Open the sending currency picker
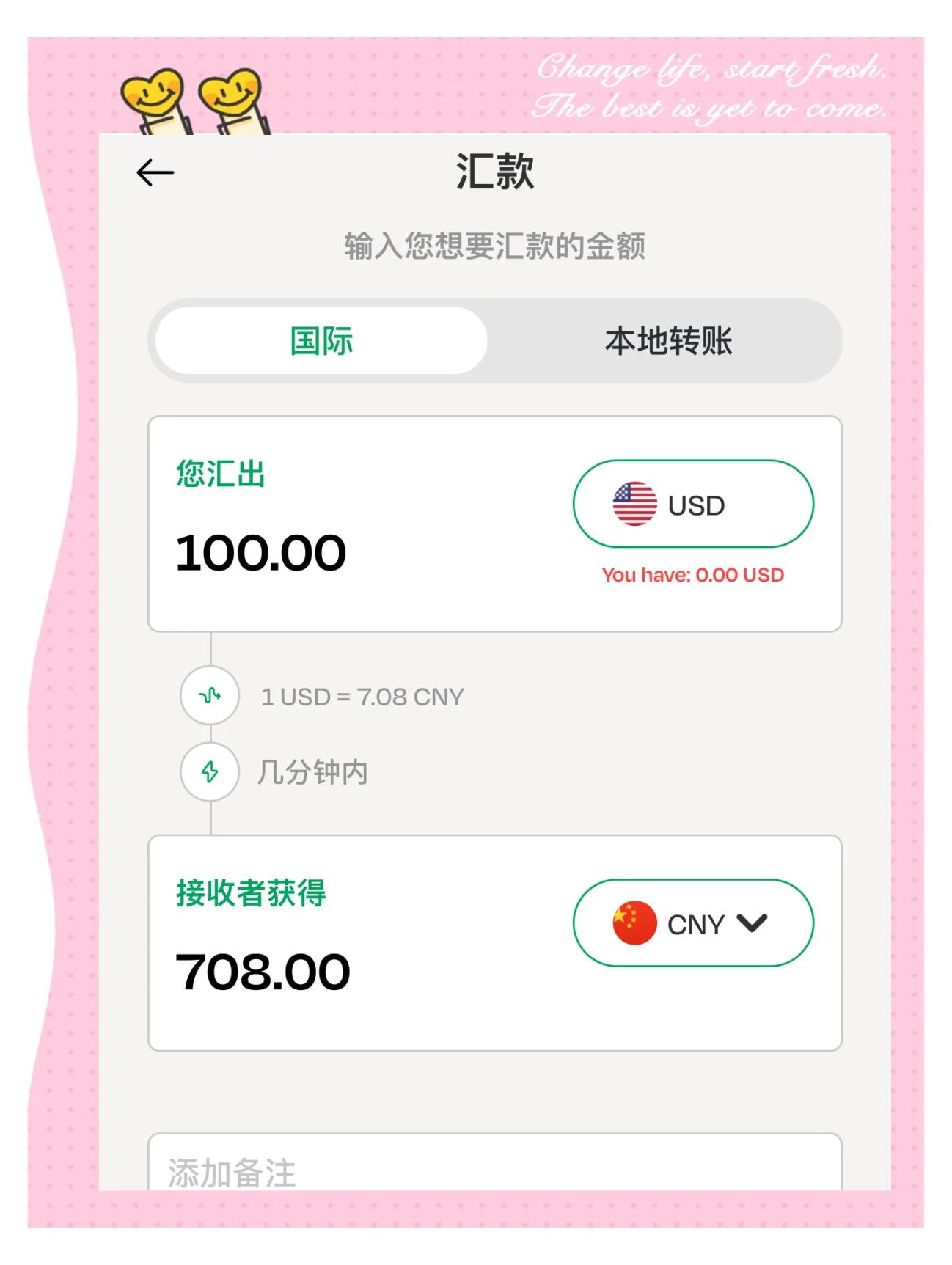The image size is (952, 1265). pos(692,505)
